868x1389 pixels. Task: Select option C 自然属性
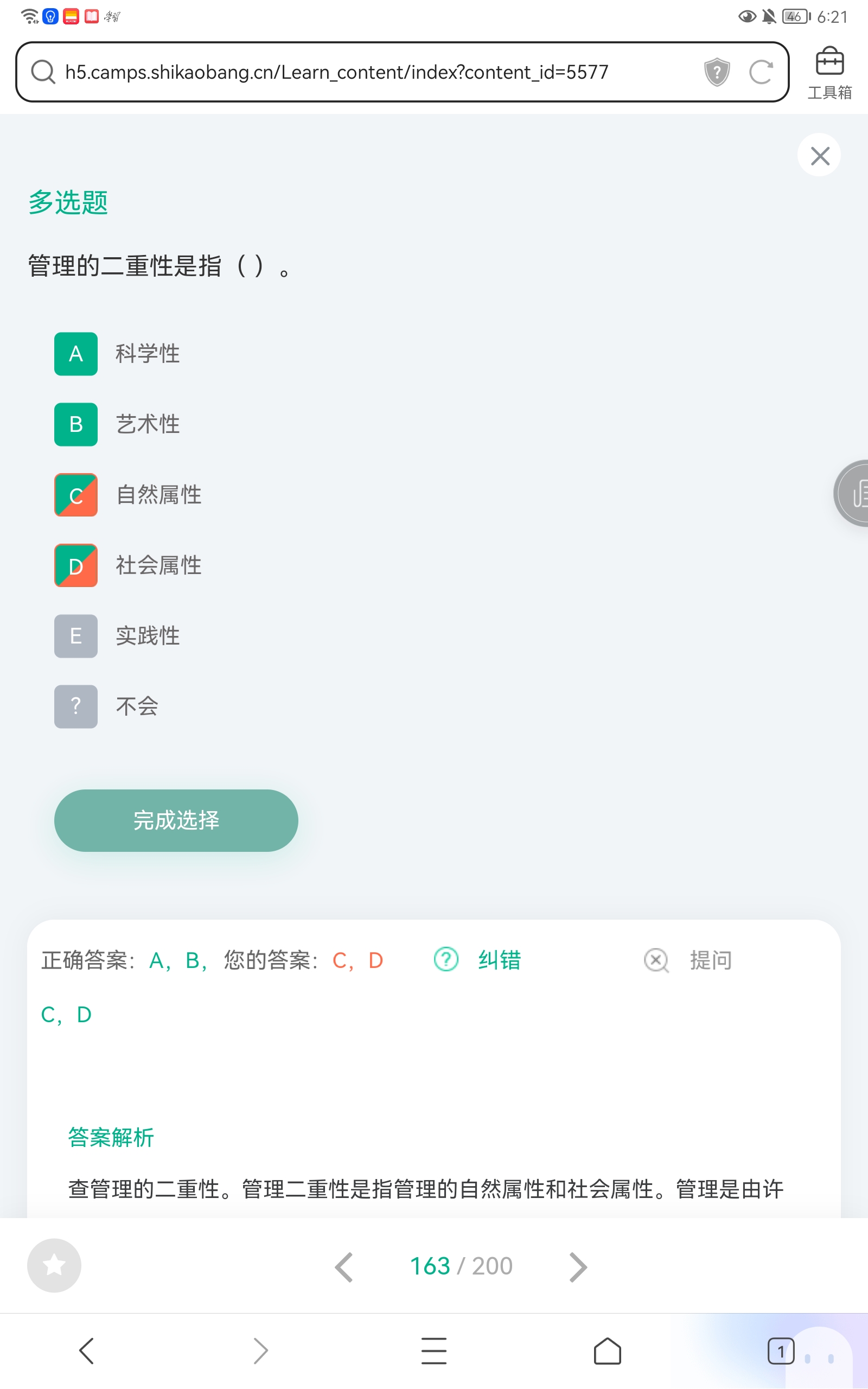click(128, 495)
